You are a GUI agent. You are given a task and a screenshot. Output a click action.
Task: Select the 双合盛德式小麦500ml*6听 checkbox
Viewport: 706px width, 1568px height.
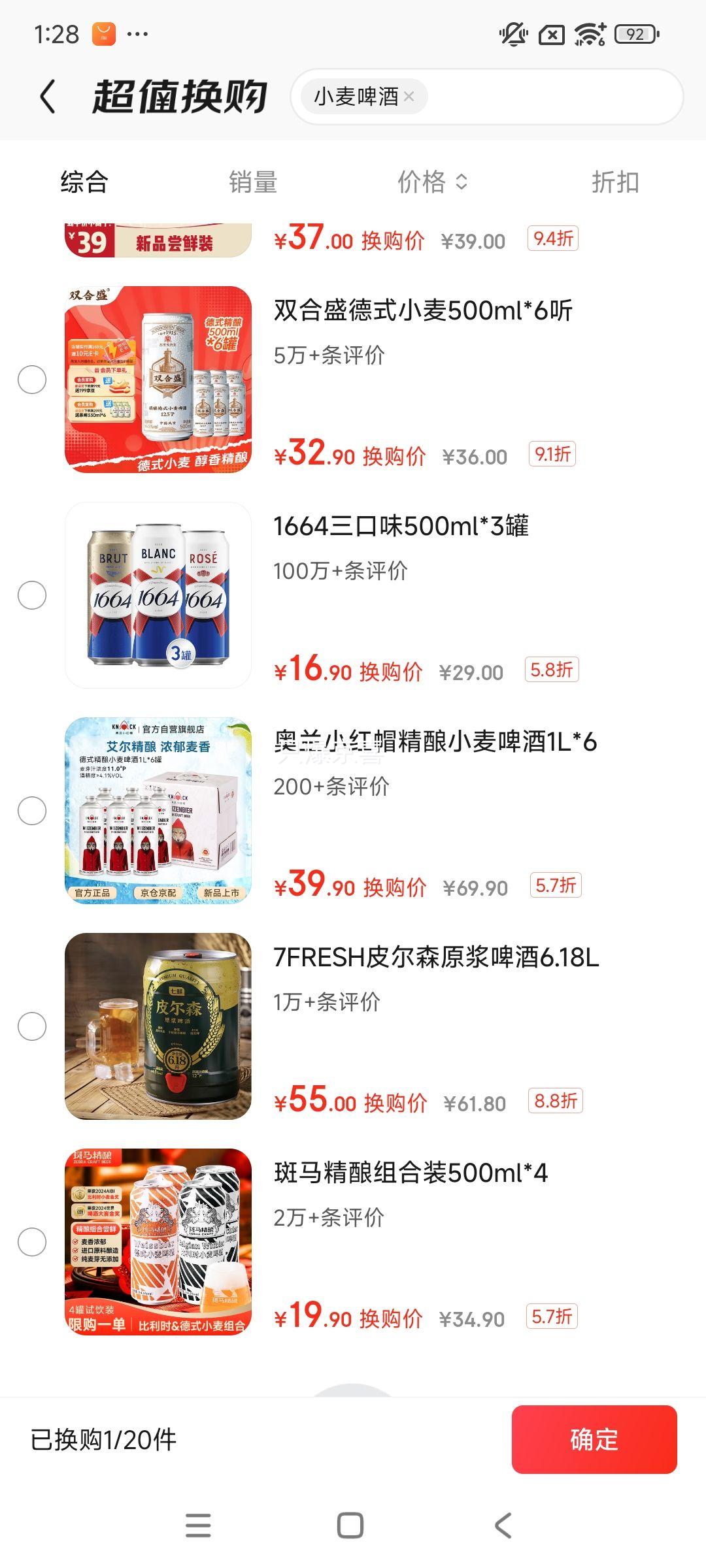[x=32, y=380]
